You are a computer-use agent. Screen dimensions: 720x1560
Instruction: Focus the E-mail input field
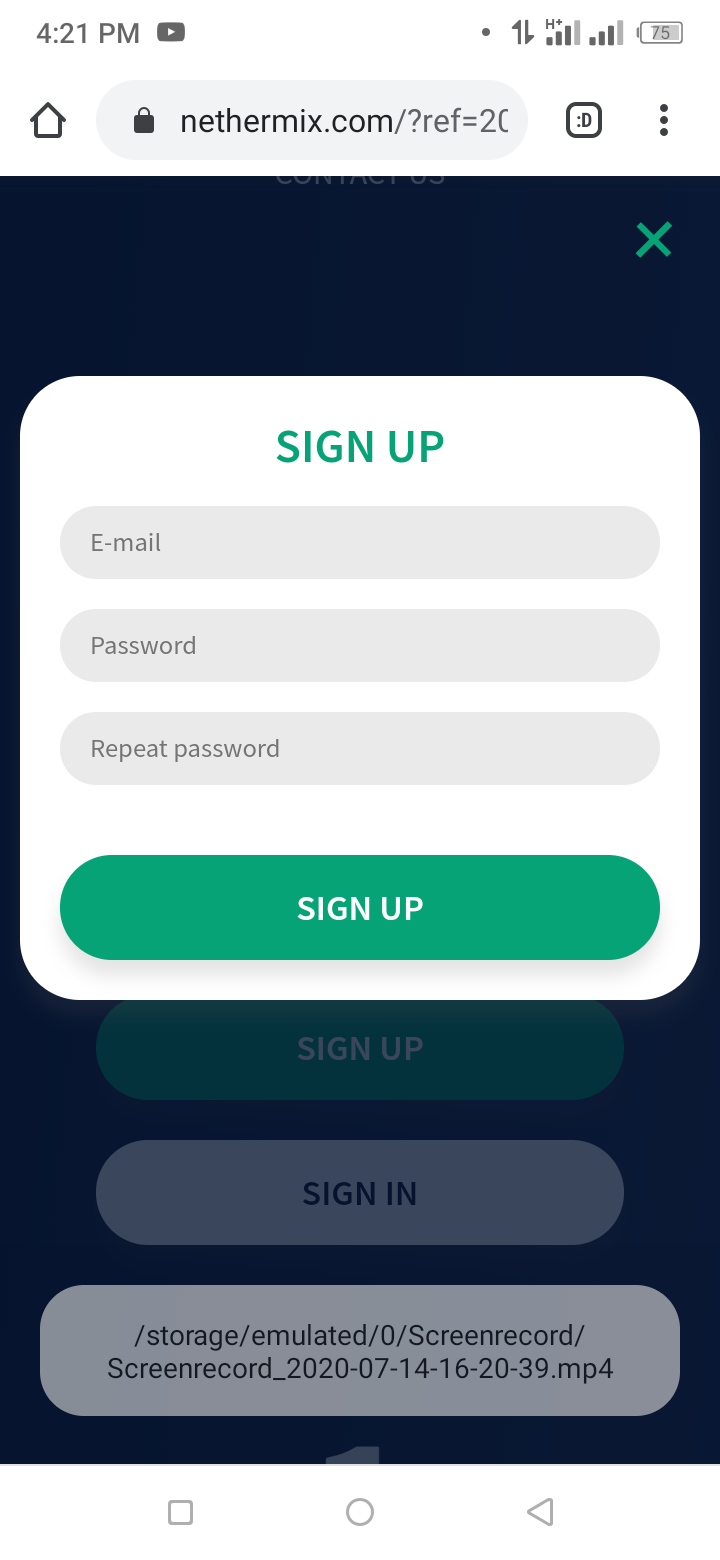[x=360, y=542]
